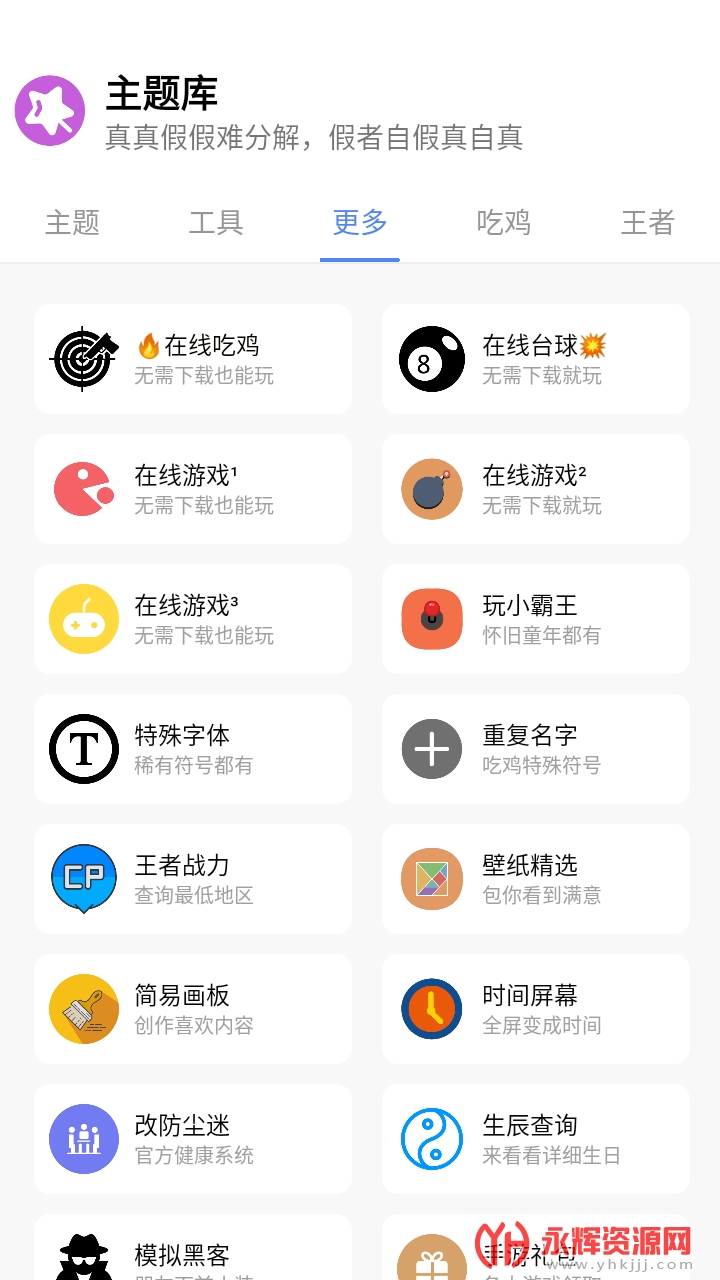
Task: Open 生辰查询 birthday lookup
Action: click(x=536, y=1139)
